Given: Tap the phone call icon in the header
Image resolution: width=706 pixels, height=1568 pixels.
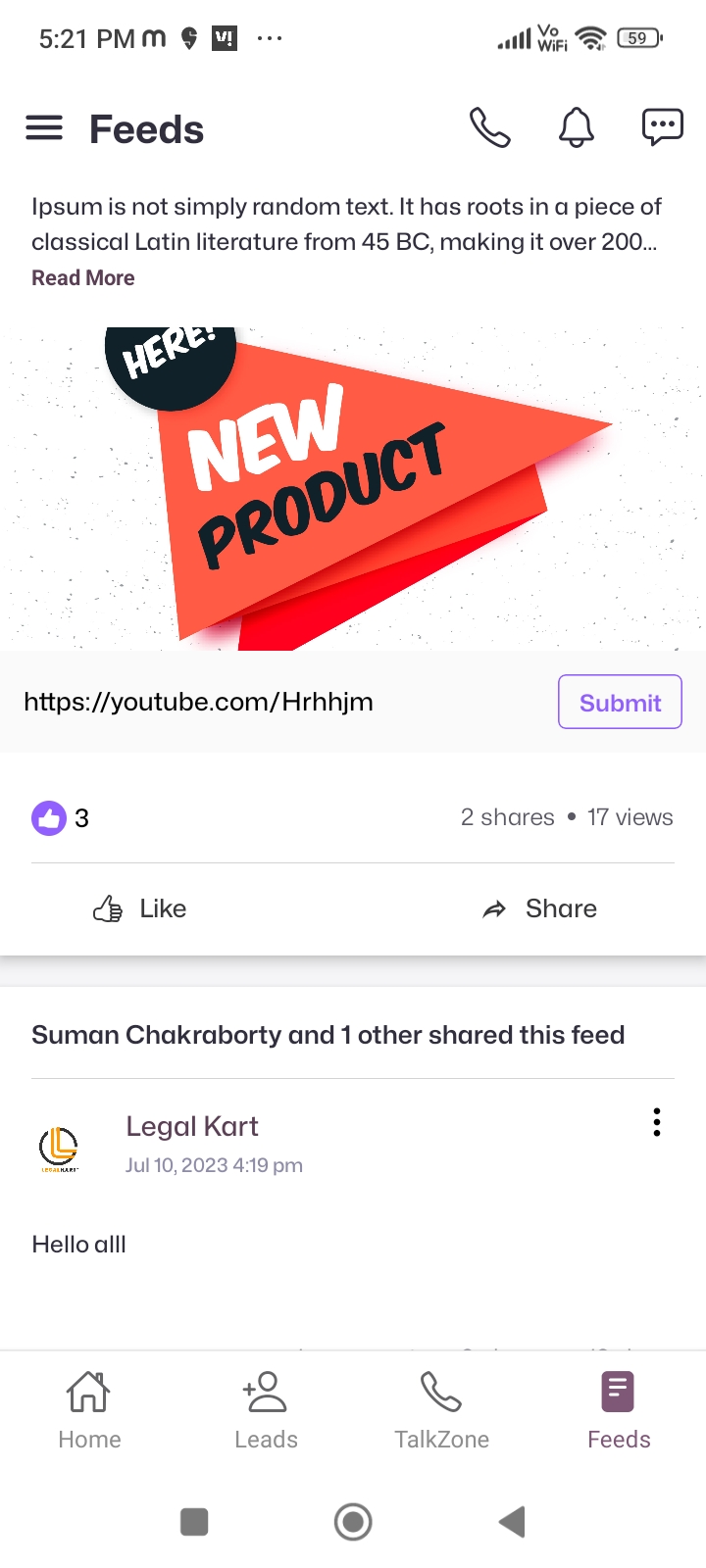Looking at the screenshot, I should pos(489,128).
